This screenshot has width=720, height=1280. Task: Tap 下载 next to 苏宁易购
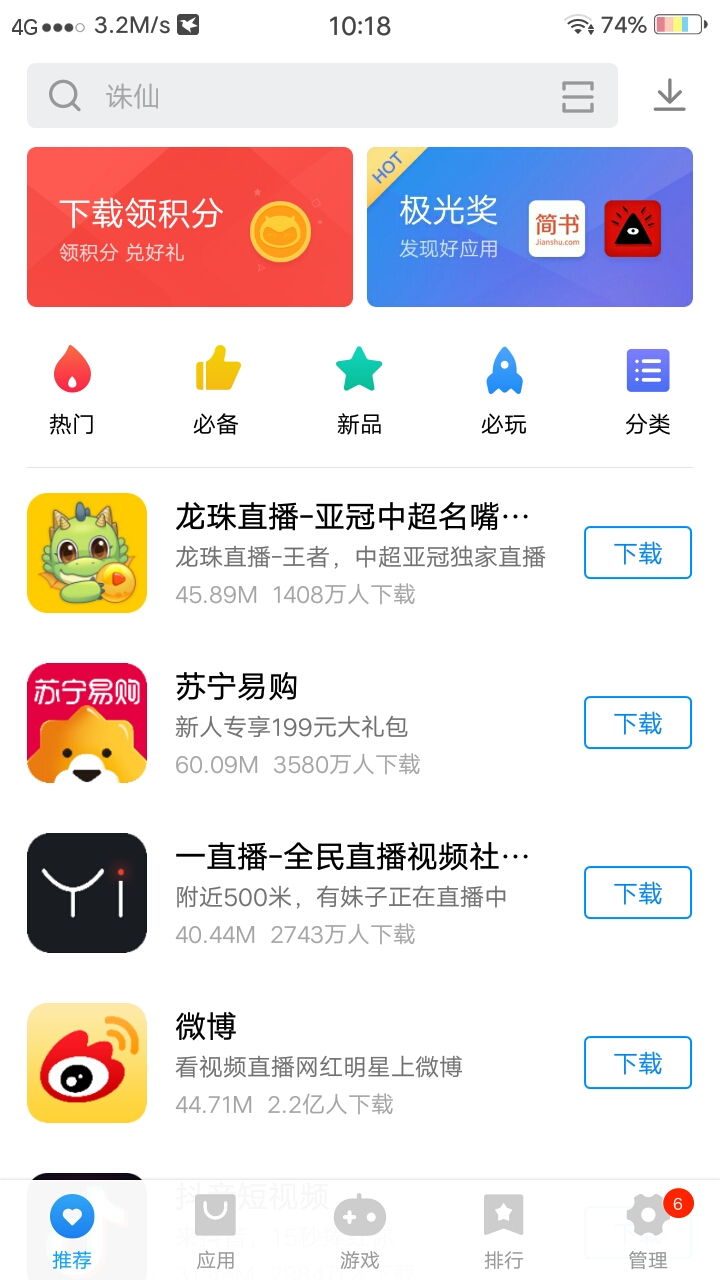point(637,722)
